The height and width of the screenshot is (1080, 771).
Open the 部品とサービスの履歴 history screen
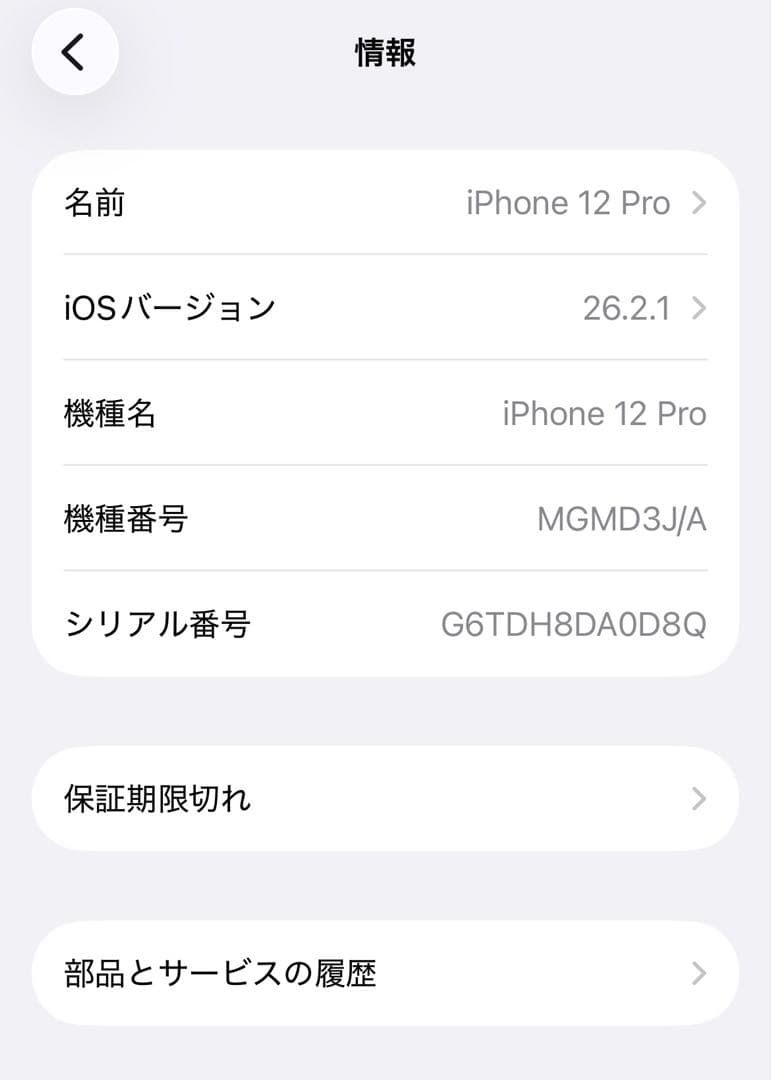pos(385,973)
